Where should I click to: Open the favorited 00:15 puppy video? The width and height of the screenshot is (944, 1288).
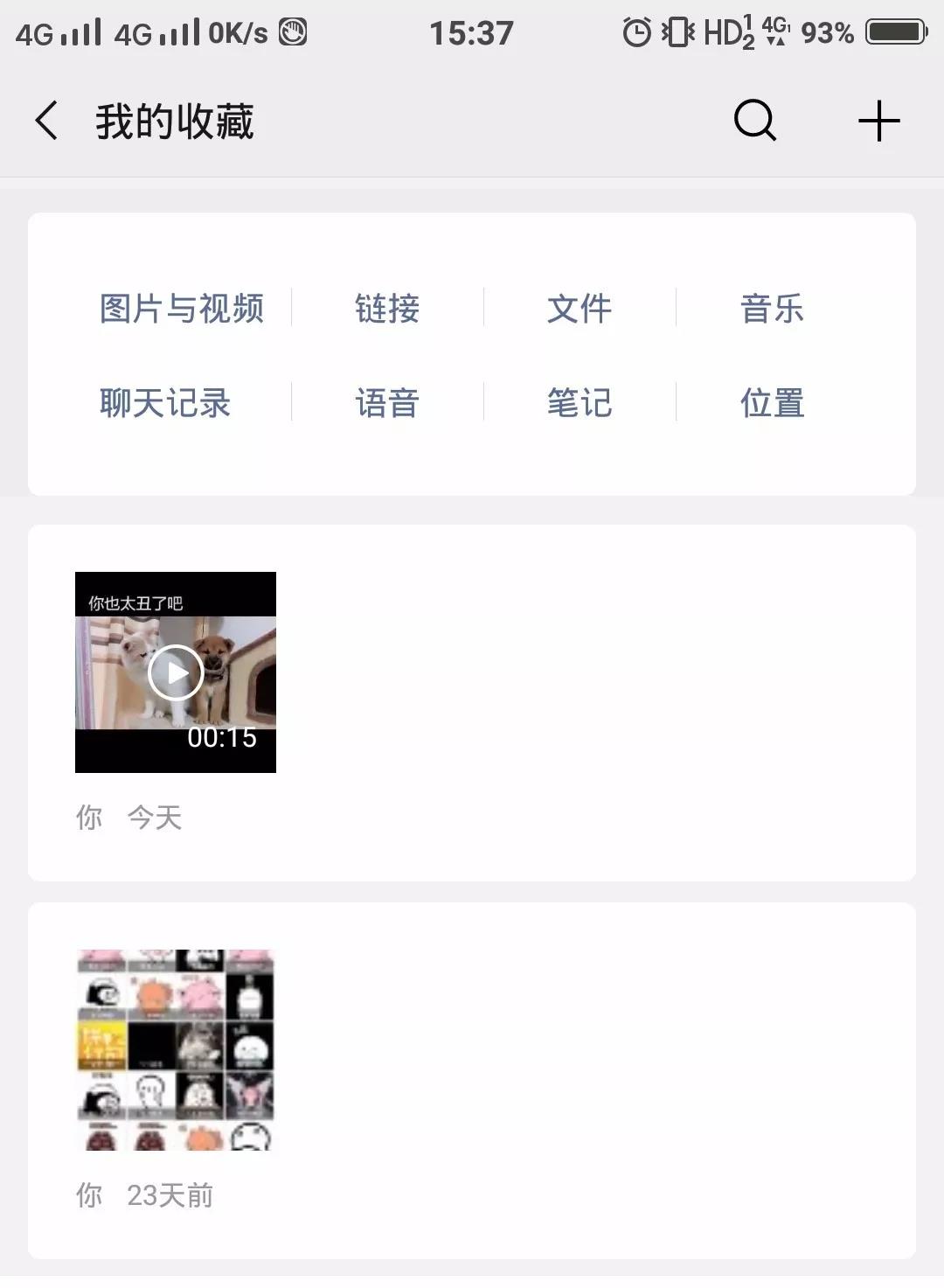tap(176, 673)
